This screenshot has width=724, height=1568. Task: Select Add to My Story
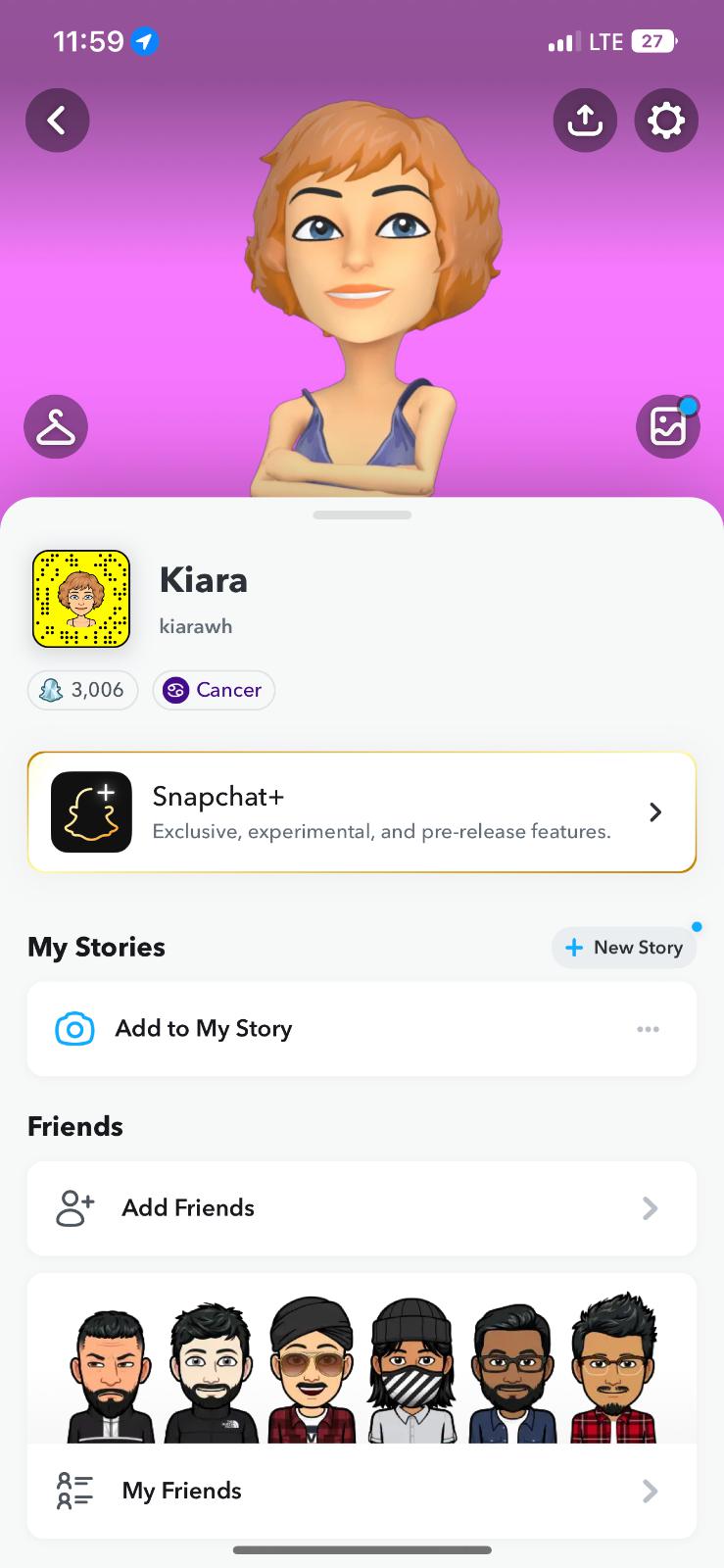(204, 1029)
